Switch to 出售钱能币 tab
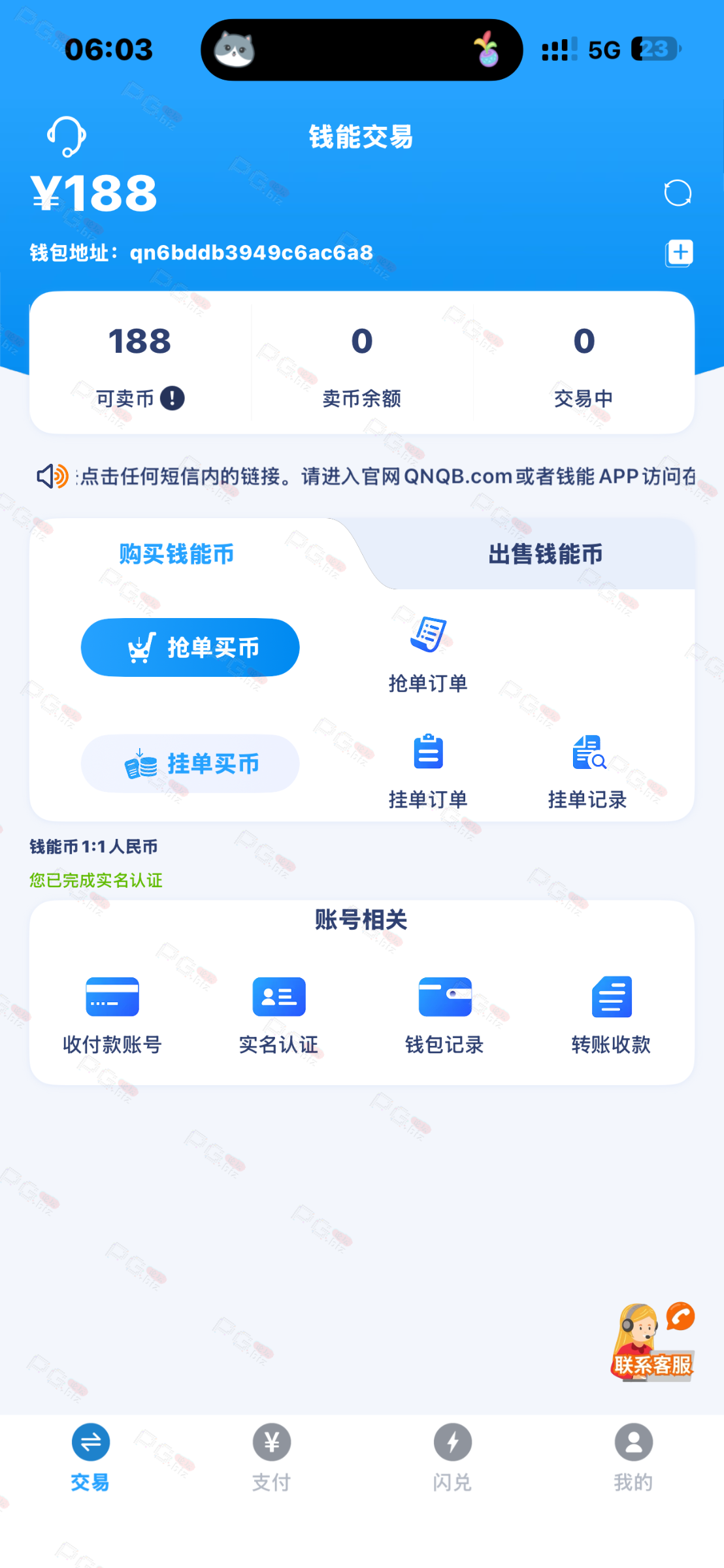The height and width of the screenshot is (1568, 724). tap(545, 554)
